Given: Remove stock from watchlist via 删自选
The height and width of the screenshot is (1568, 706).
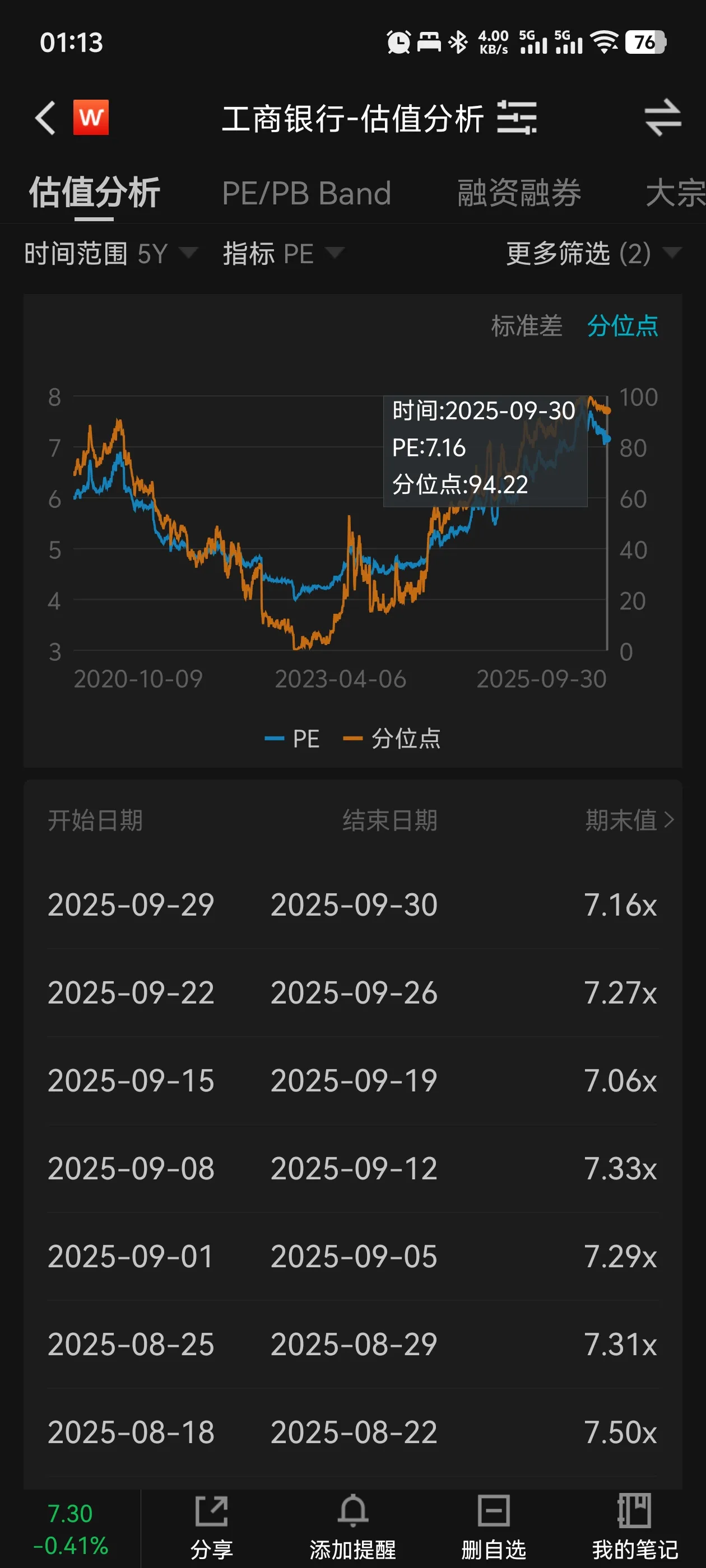Looking at the screenshot, I should coord(494,1528).
